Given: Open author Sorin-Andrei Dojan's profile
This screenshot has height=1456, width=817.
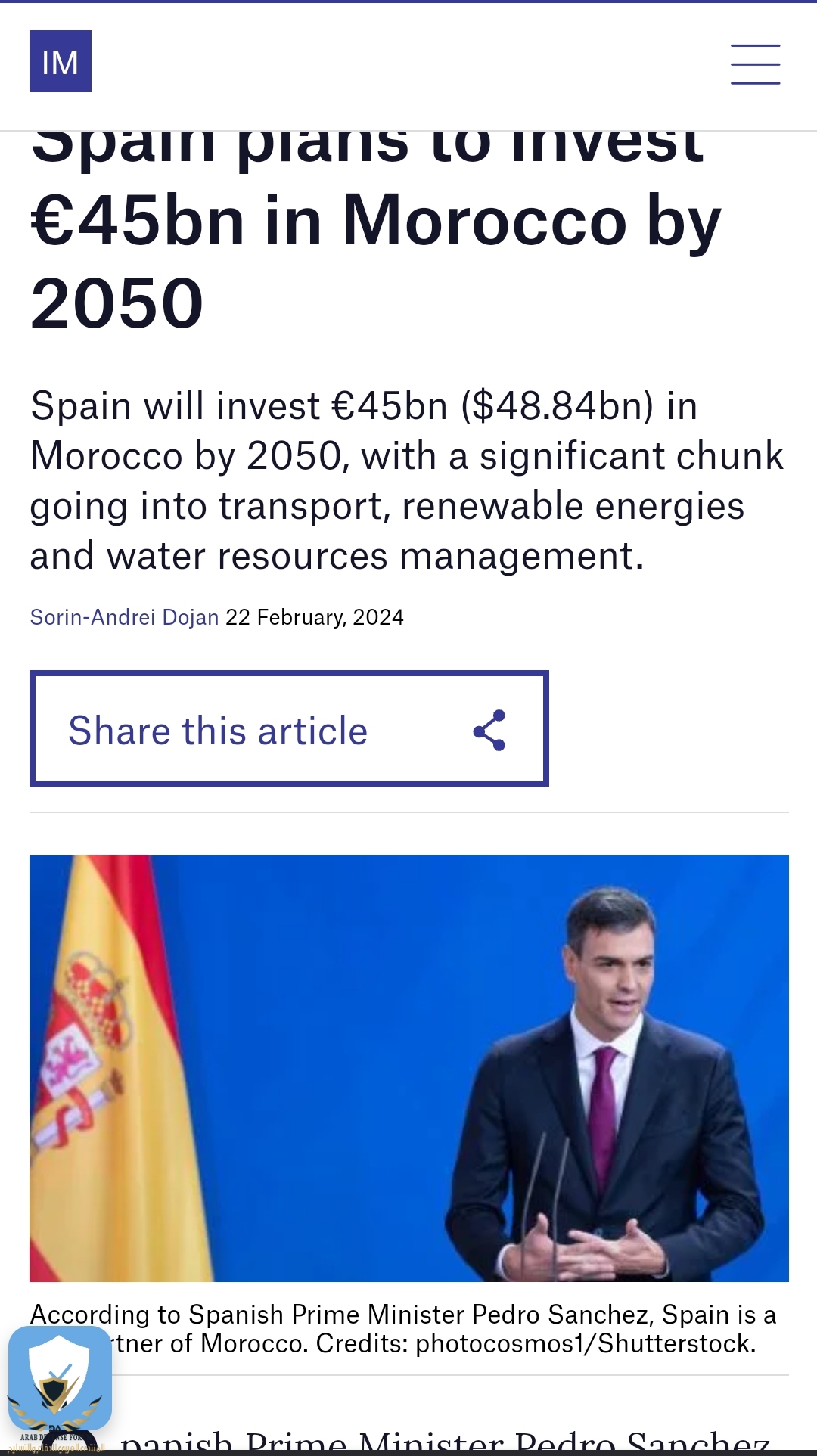Looking at the screenshot, I should point(124,617).
